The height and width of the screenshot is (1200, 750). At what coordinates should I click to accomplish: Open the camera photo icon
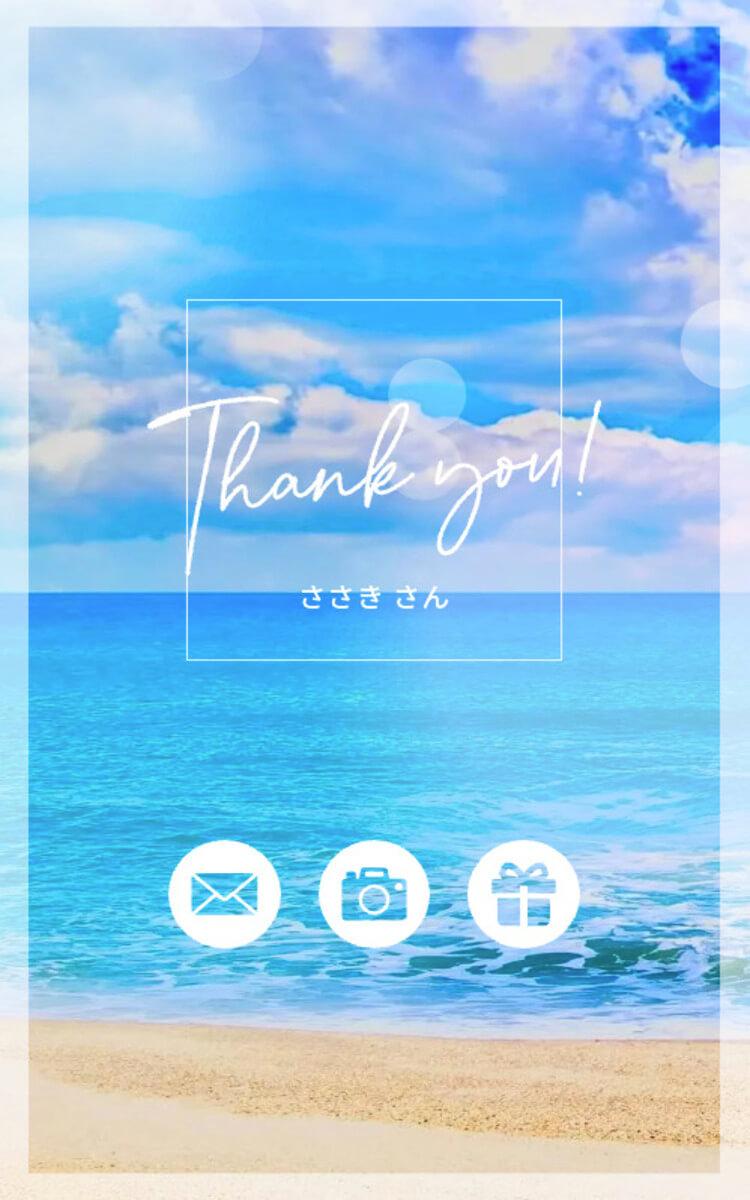[x=374, y=893]
